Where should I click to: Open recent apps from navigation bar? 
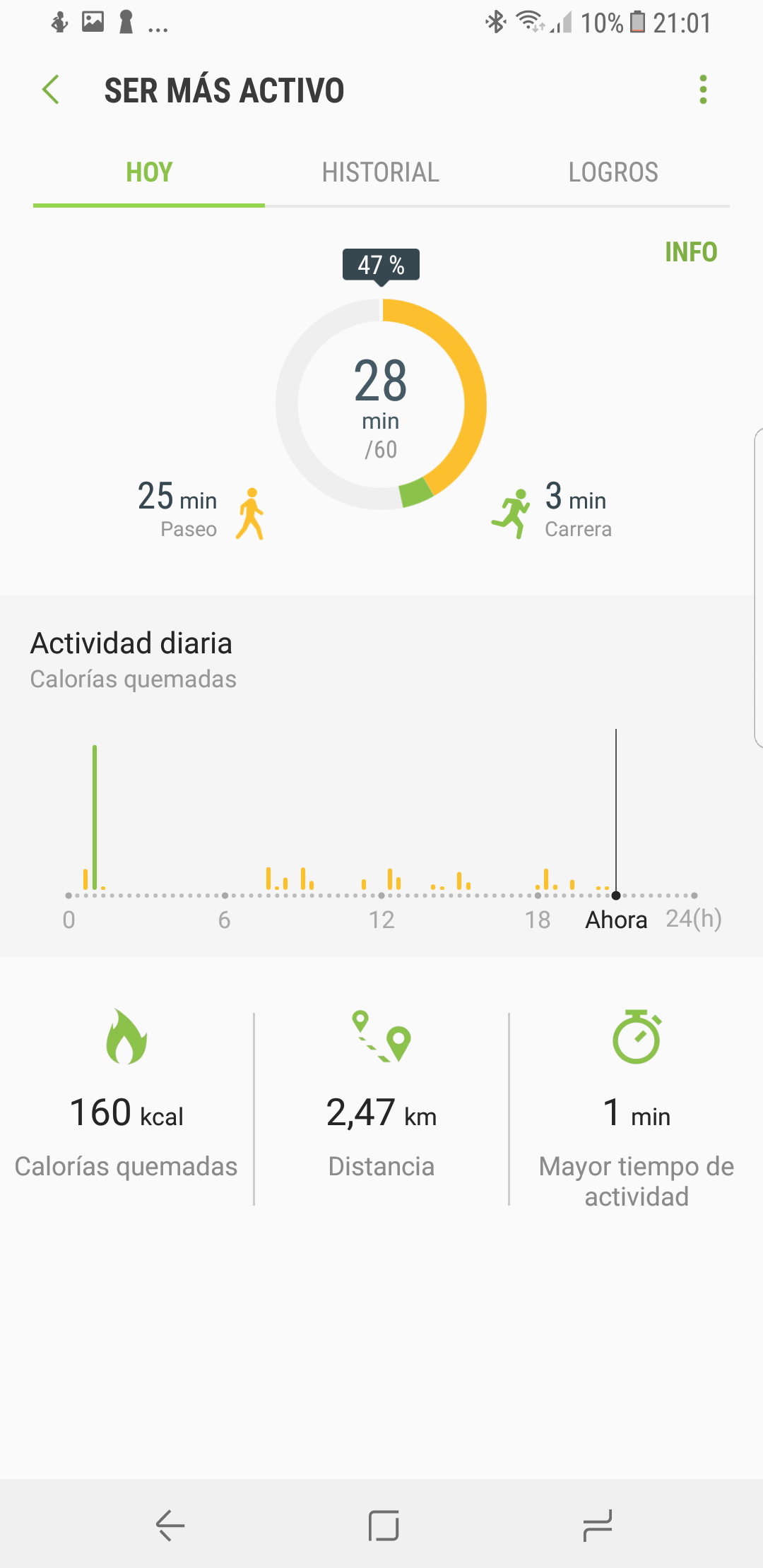(598, 1526)
